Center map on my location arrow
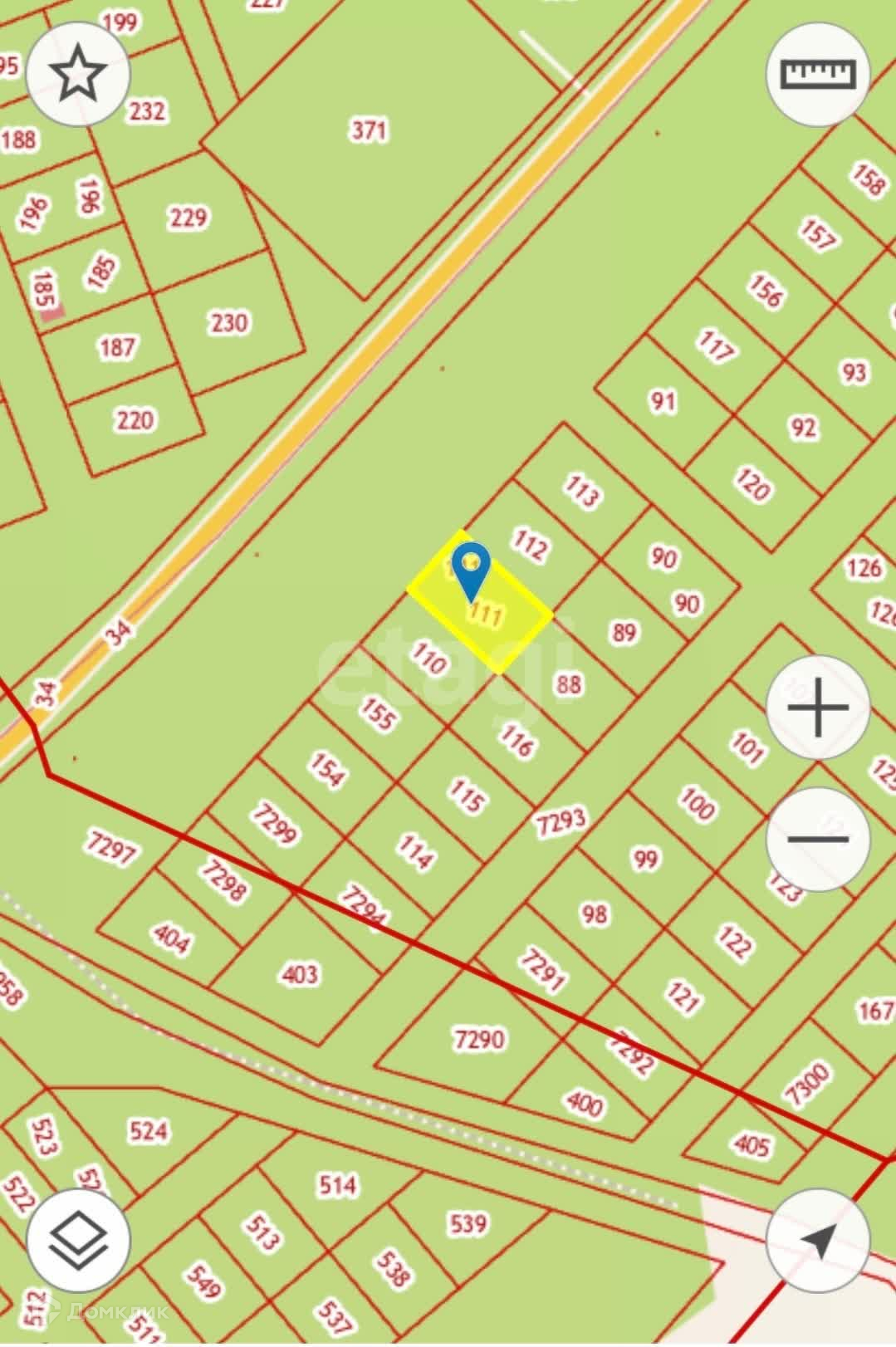 (x=817, y=1241)
